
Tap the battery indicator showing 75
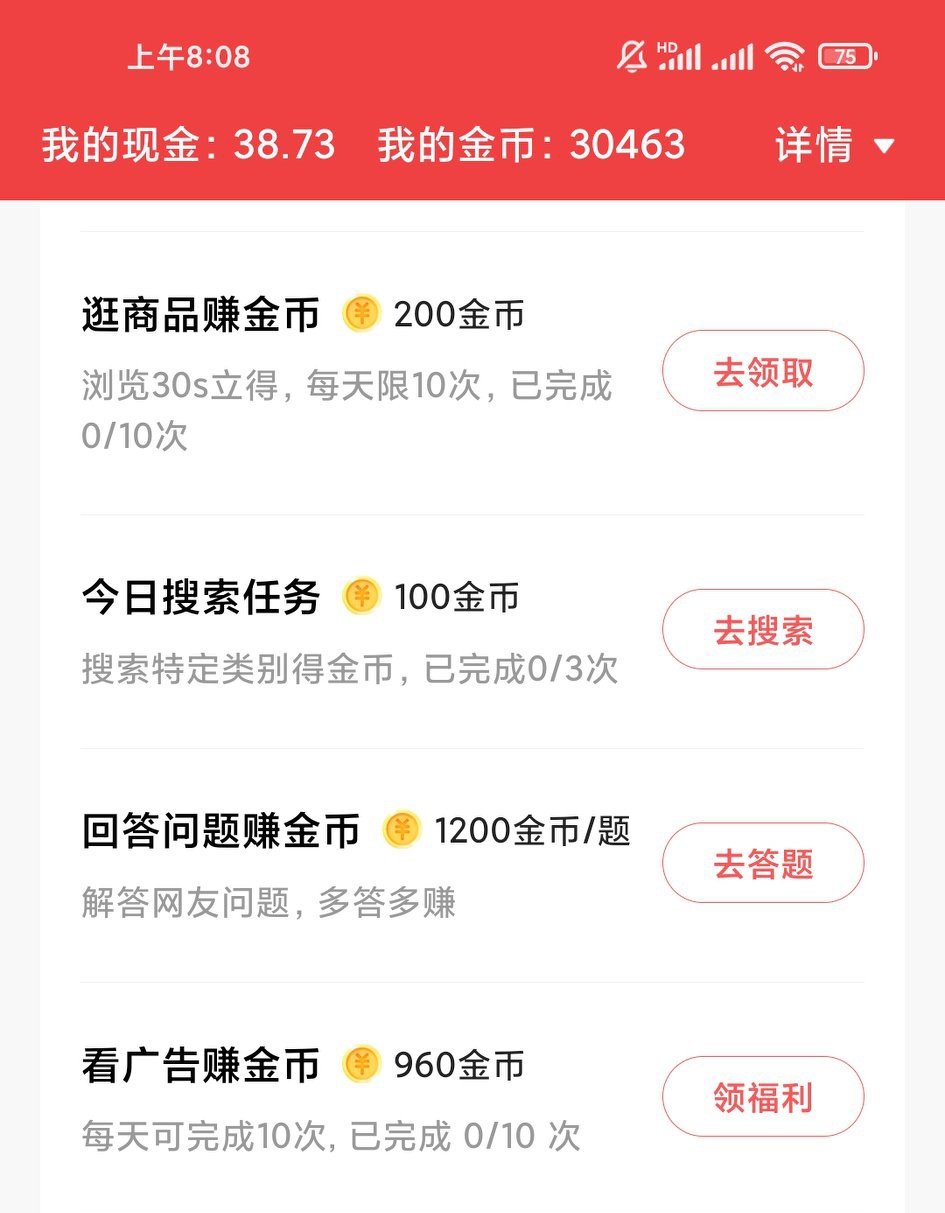pyautogui.click(x=849, y=55)
